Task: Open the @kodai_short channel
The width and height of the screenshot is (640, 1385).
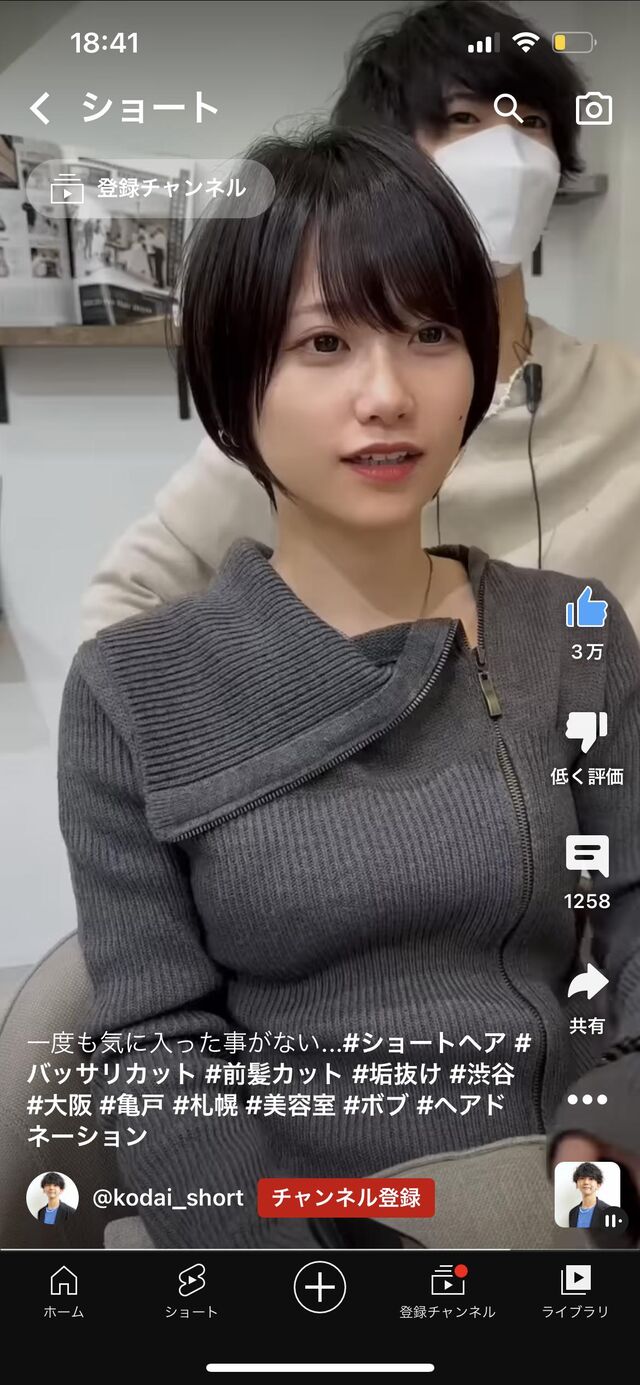Action: 167,1197
